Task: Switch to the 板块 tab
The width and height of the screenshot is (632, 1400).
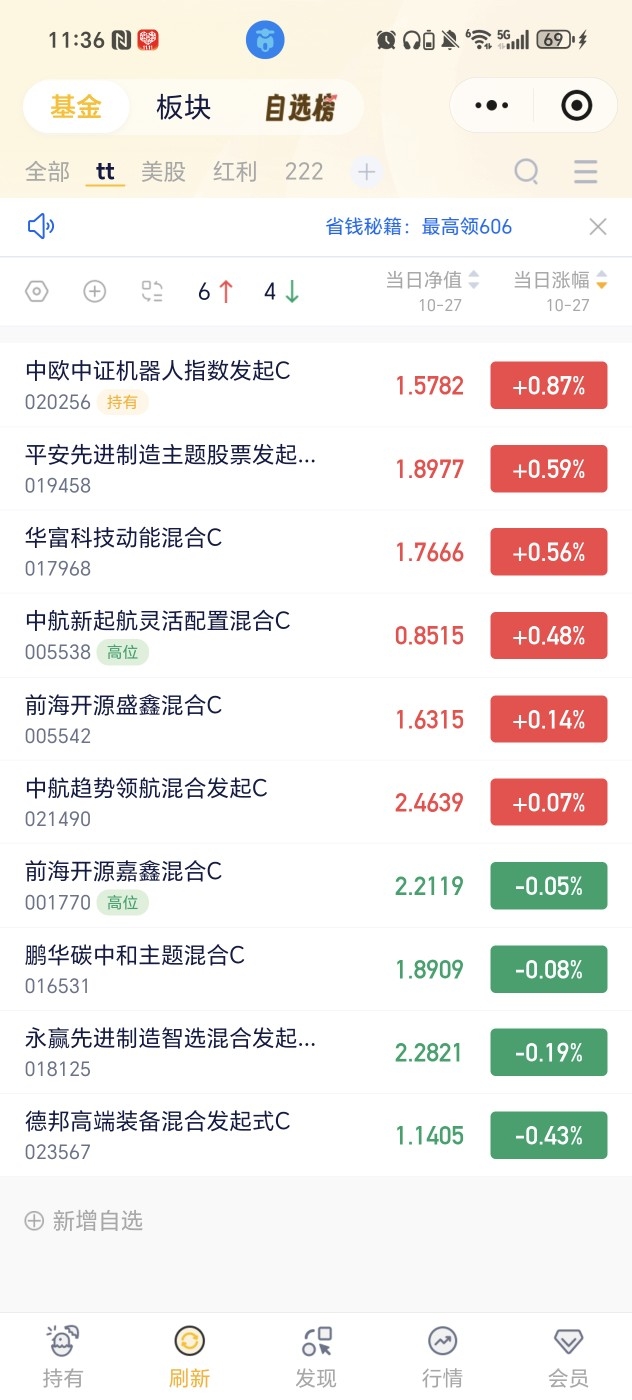Action: [184, 107]
